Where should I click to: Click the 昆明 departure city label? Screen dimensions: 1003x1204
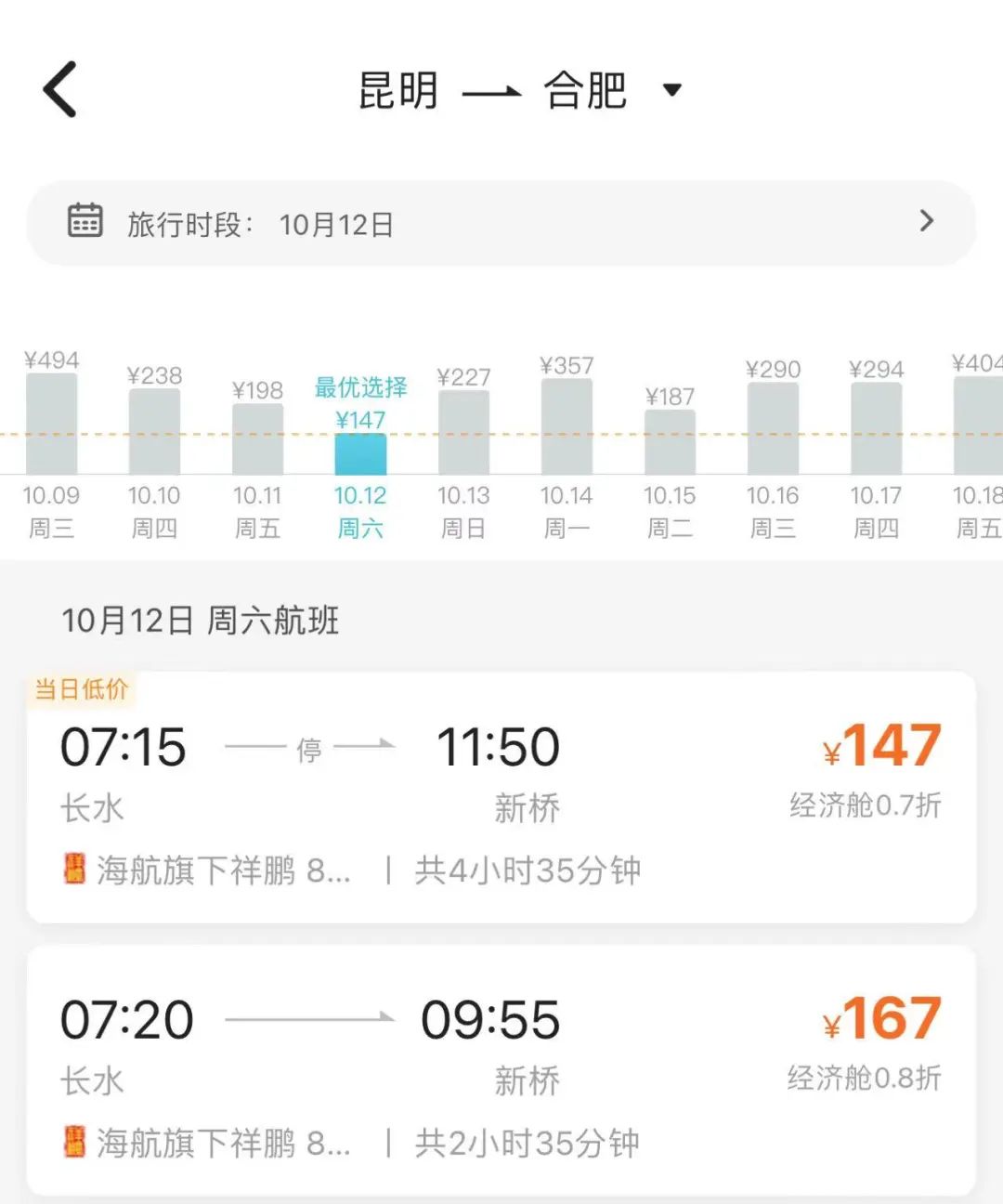(x=397, y=89)
